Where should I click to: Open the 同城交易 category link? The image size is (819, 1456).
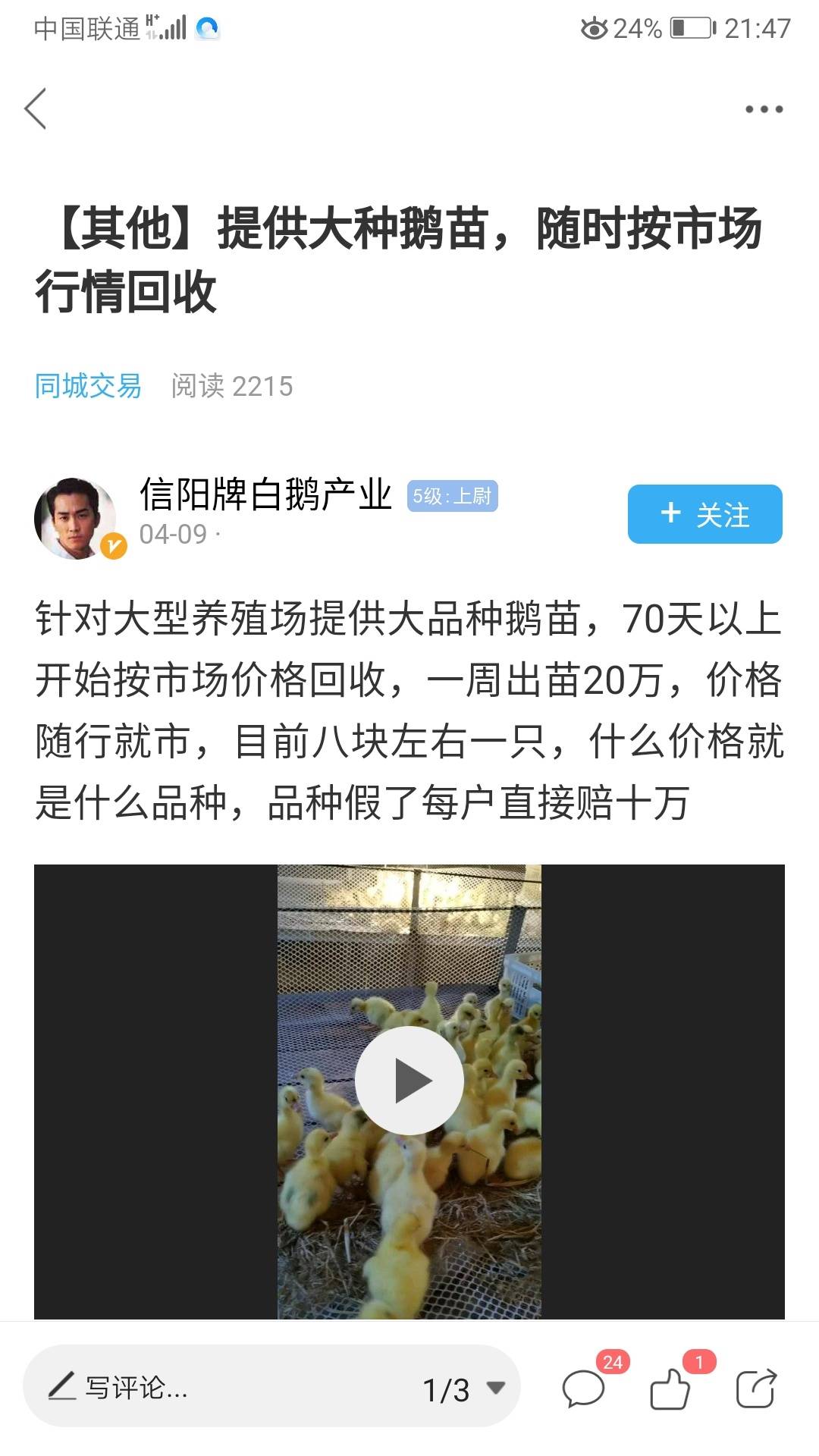pos(88,386)
